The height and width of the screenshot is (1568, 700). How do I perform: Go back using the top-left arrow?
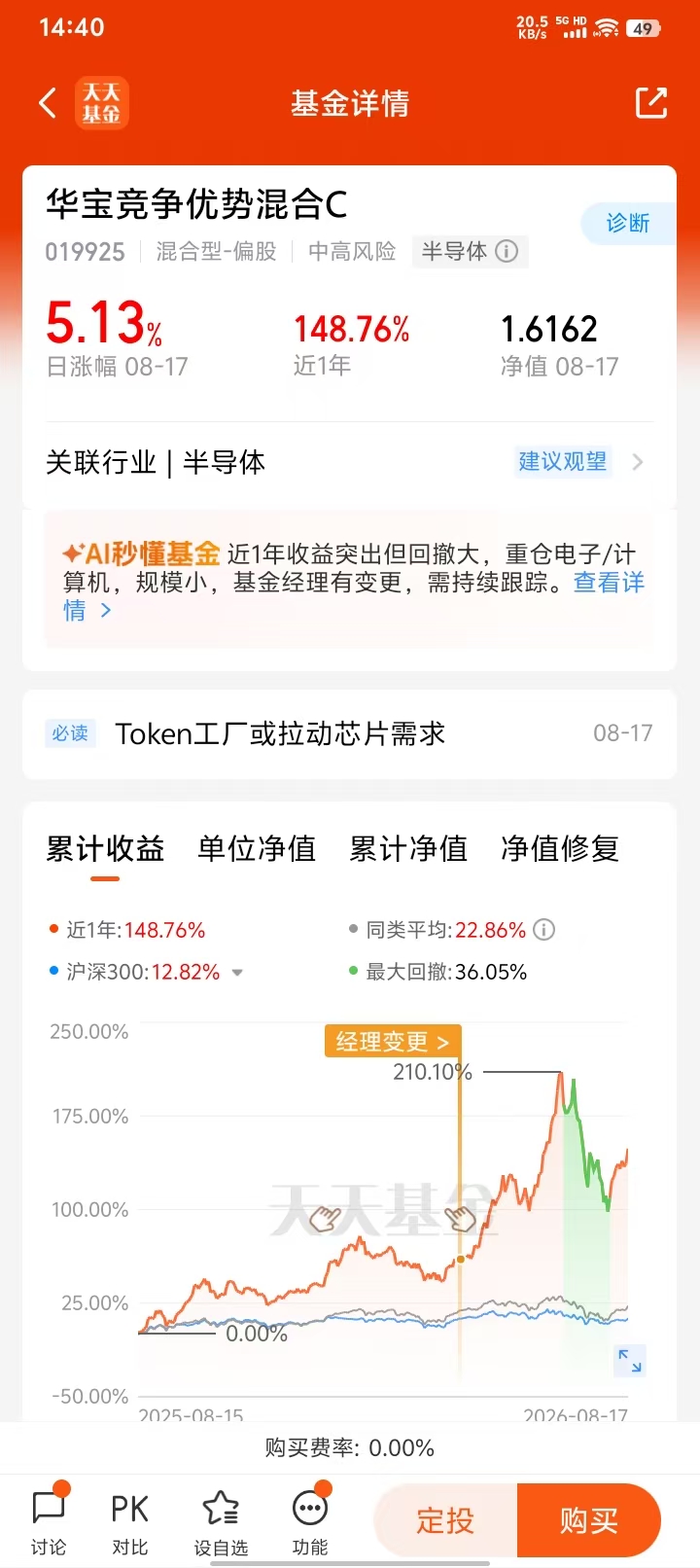click(x=48, y=103)
